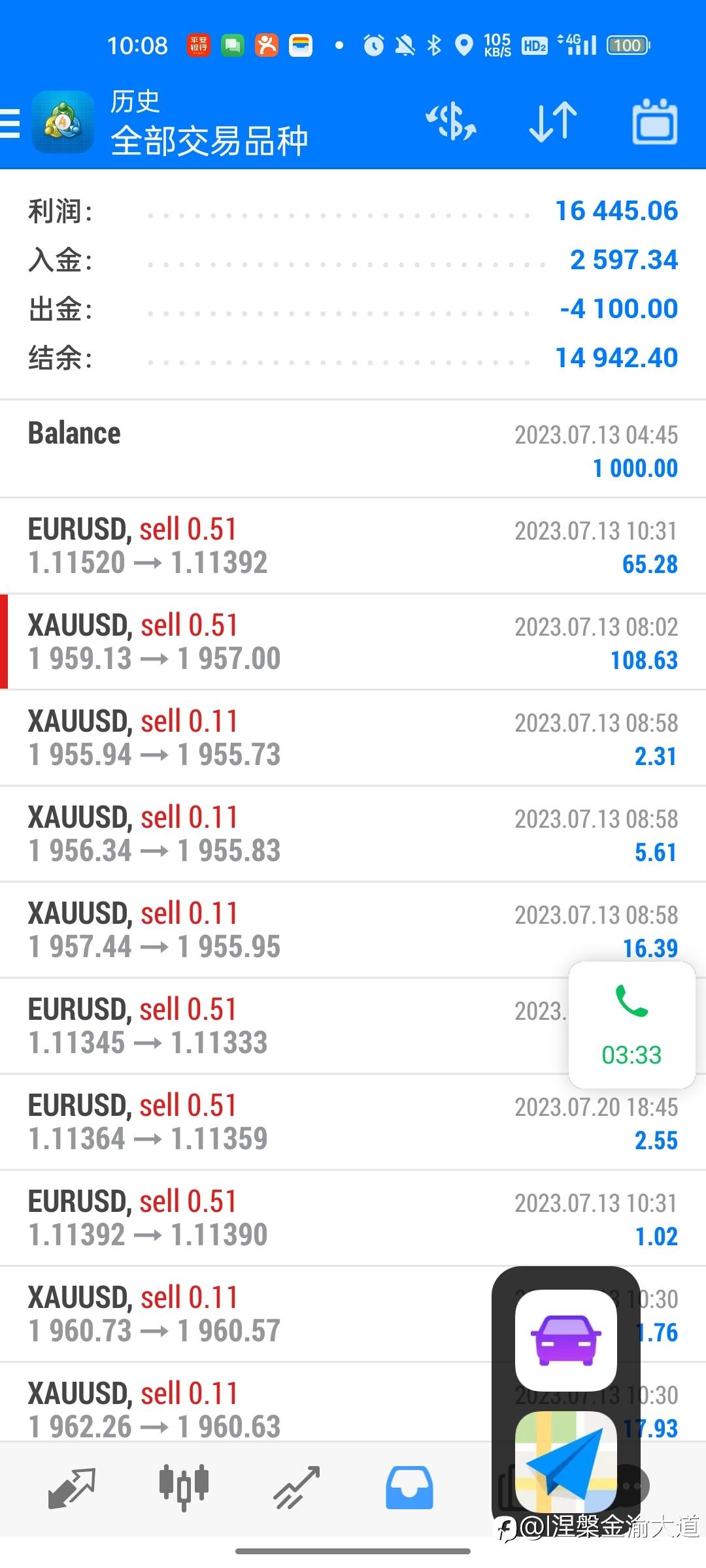Open the floating purple car app
Image resolution: width=706 pixels, height=1568 pixels.
pos(566,1339)
